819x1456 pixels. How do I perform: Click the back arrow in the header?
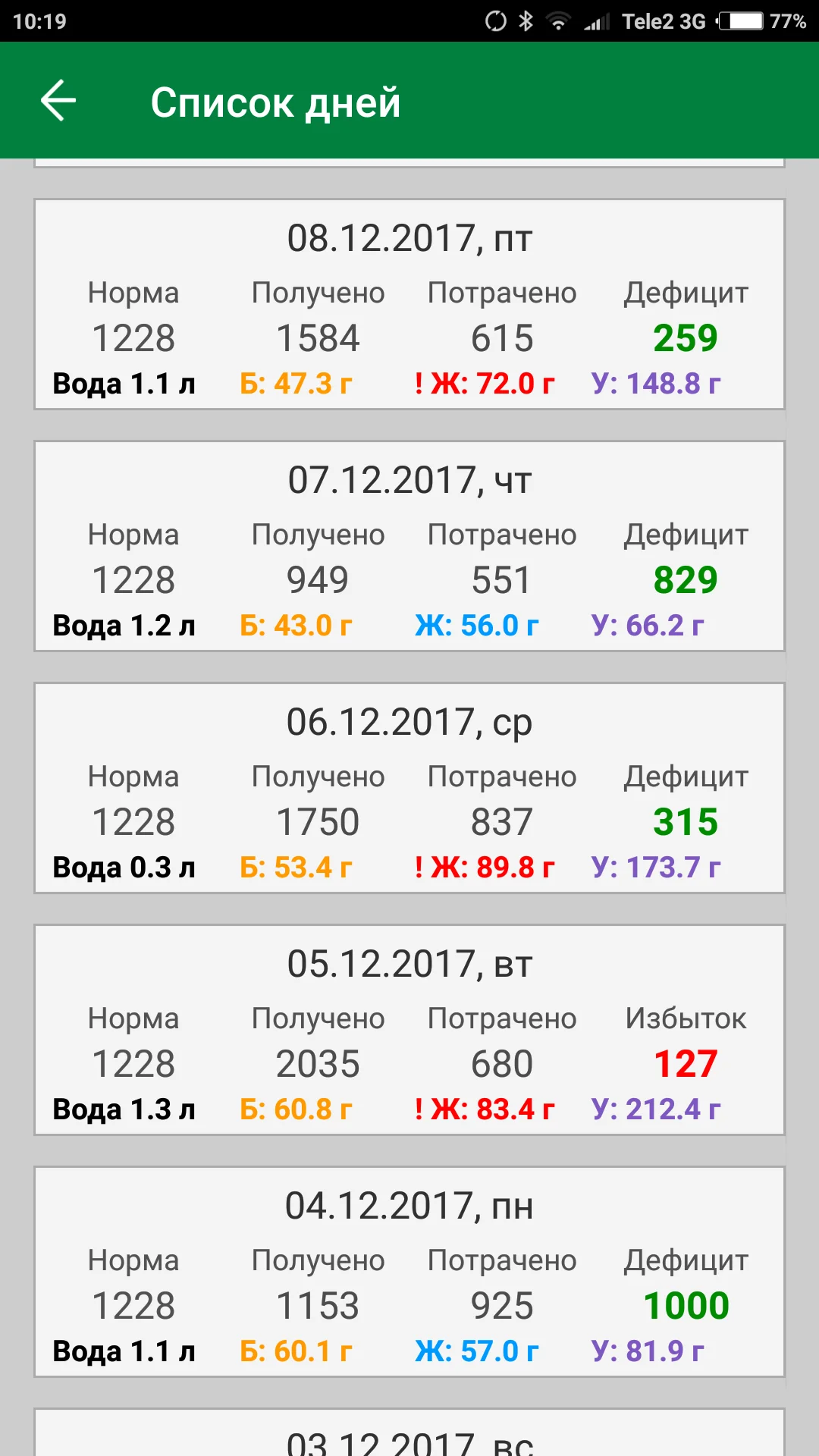pos(57,100)
